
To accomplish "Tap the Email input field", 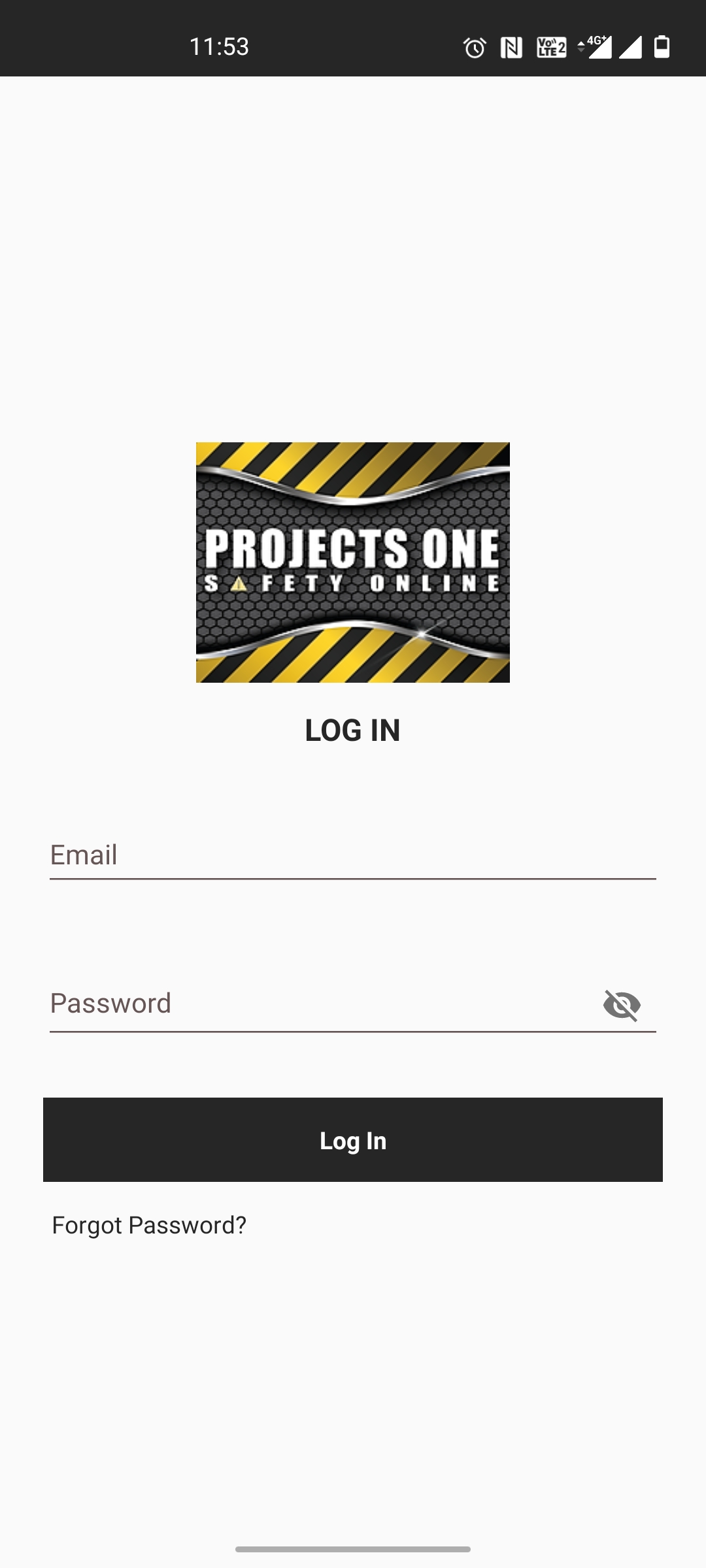I will [353, 855].
